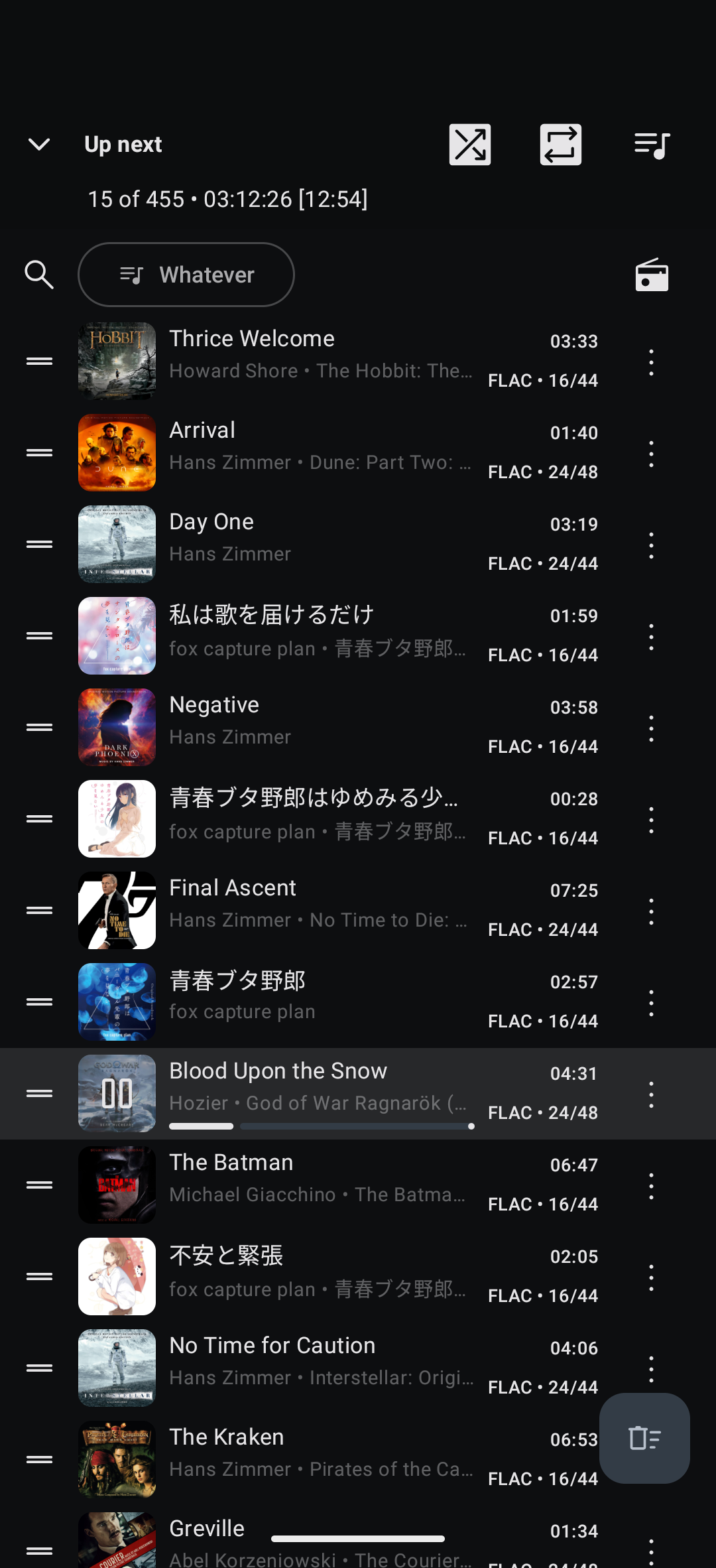Collapse the Up next queue panel

tap(39, 145)
